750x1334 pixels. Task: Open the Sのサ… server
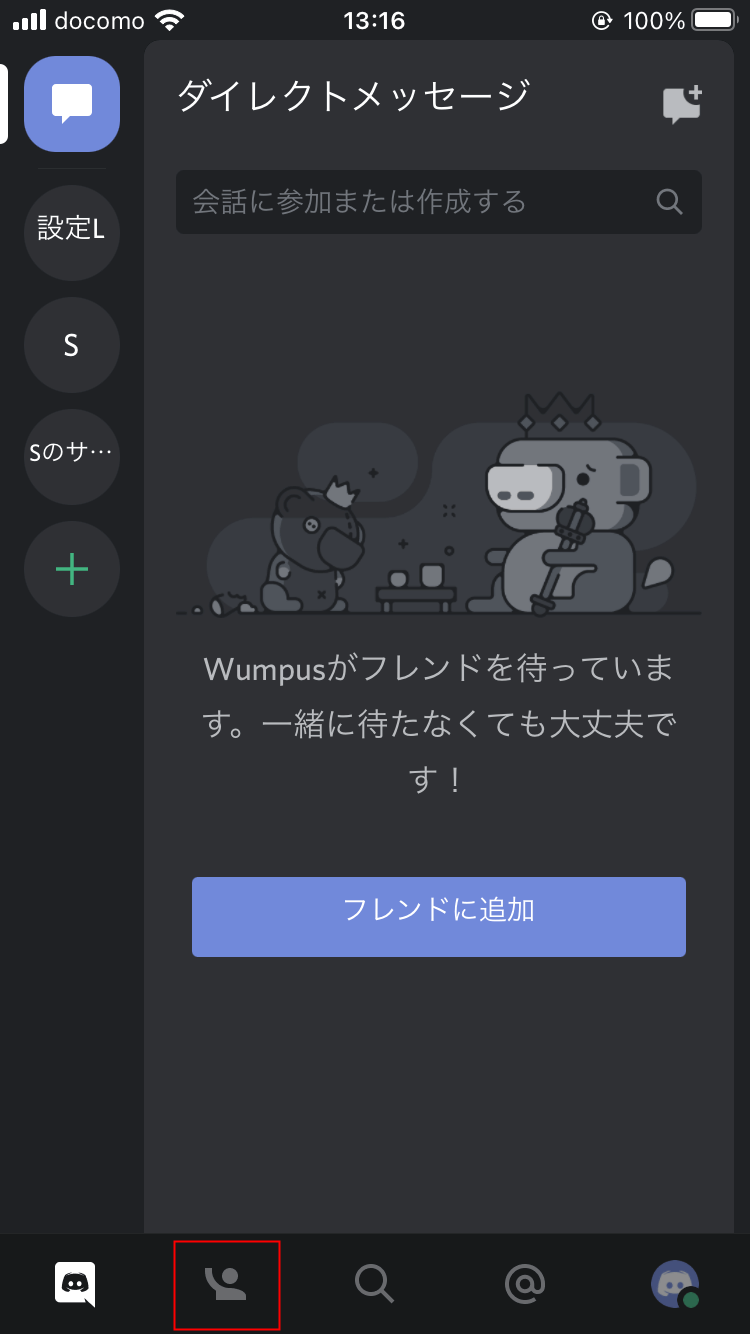(72, 457)
